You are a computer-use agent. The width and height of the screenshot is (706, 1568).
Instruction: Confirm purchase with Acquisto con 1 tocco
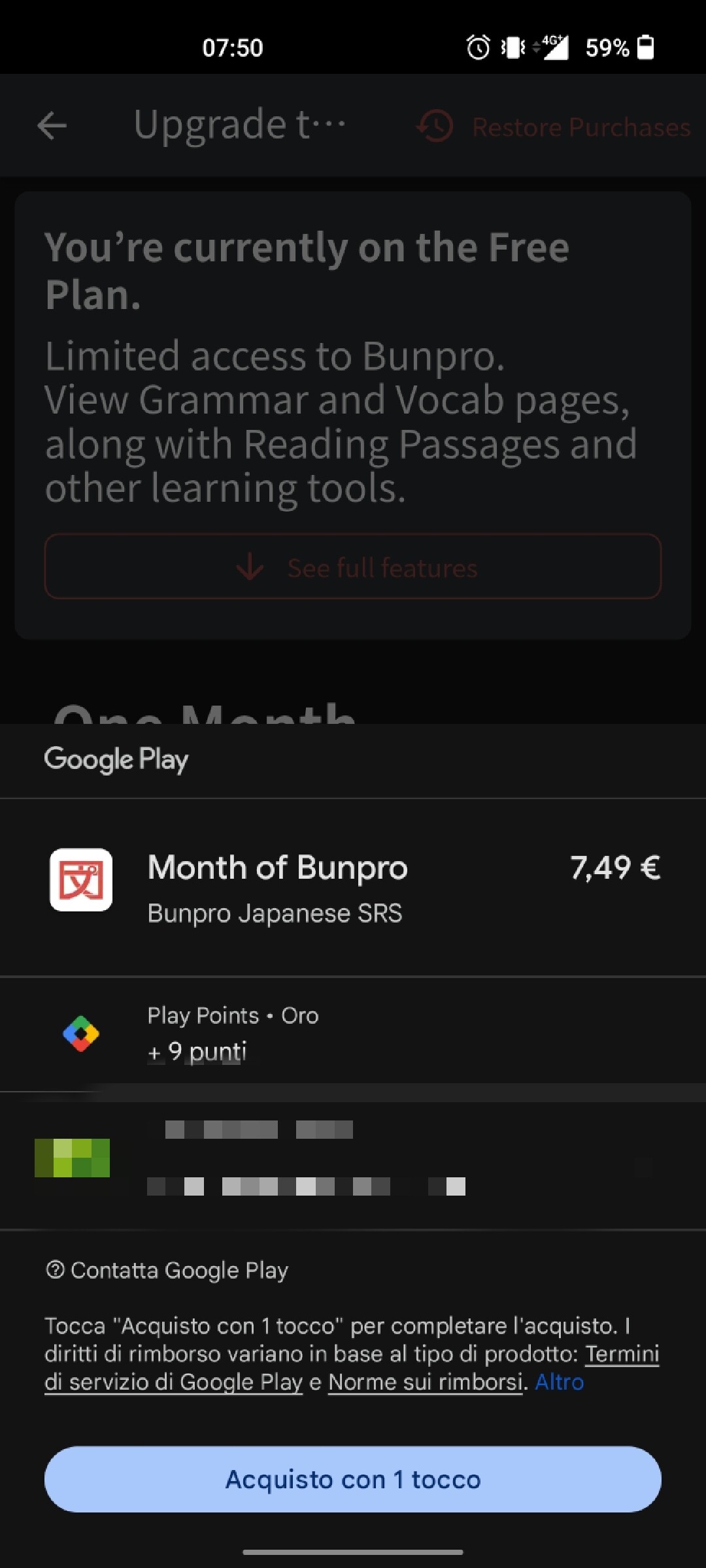(353, 1479)
